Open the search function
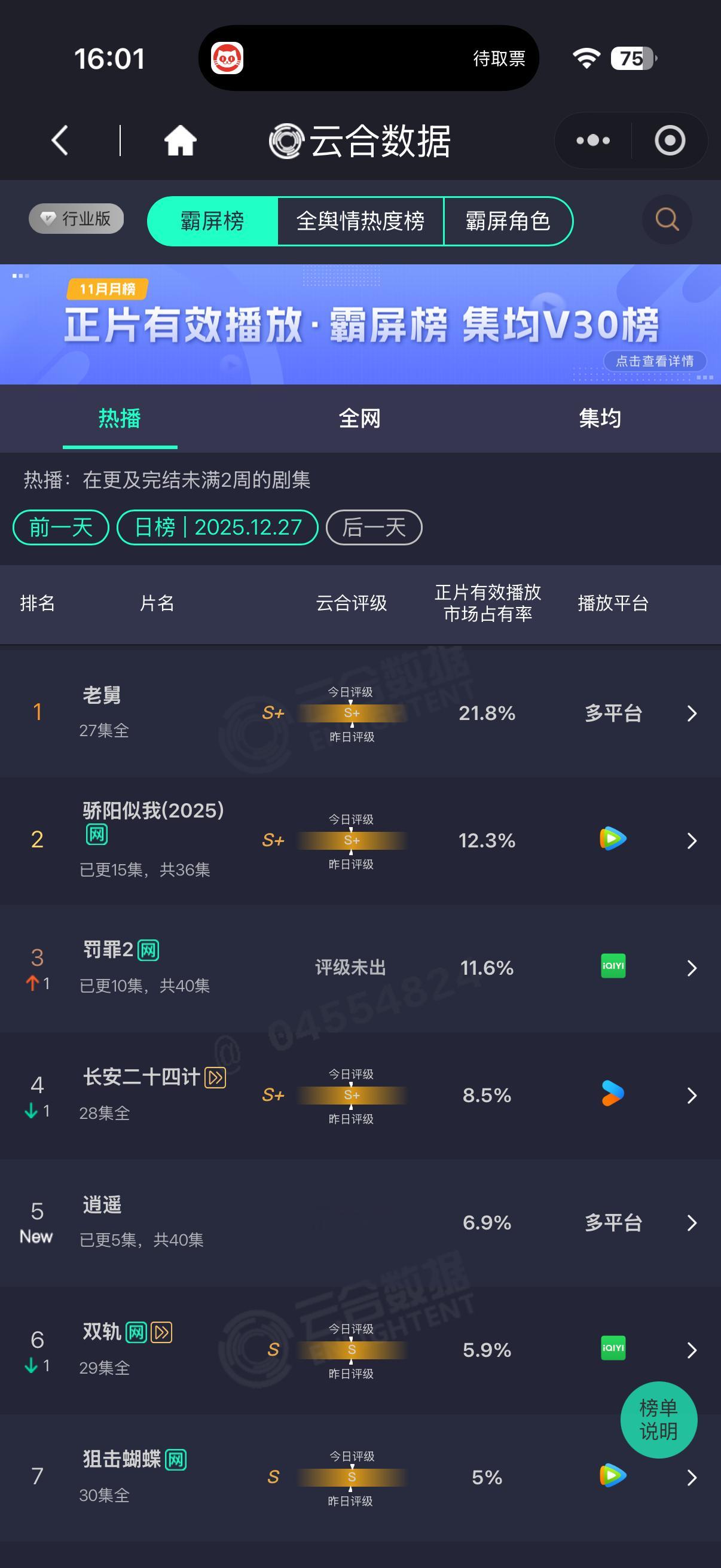721x1568 pixels. pos(667,220)
